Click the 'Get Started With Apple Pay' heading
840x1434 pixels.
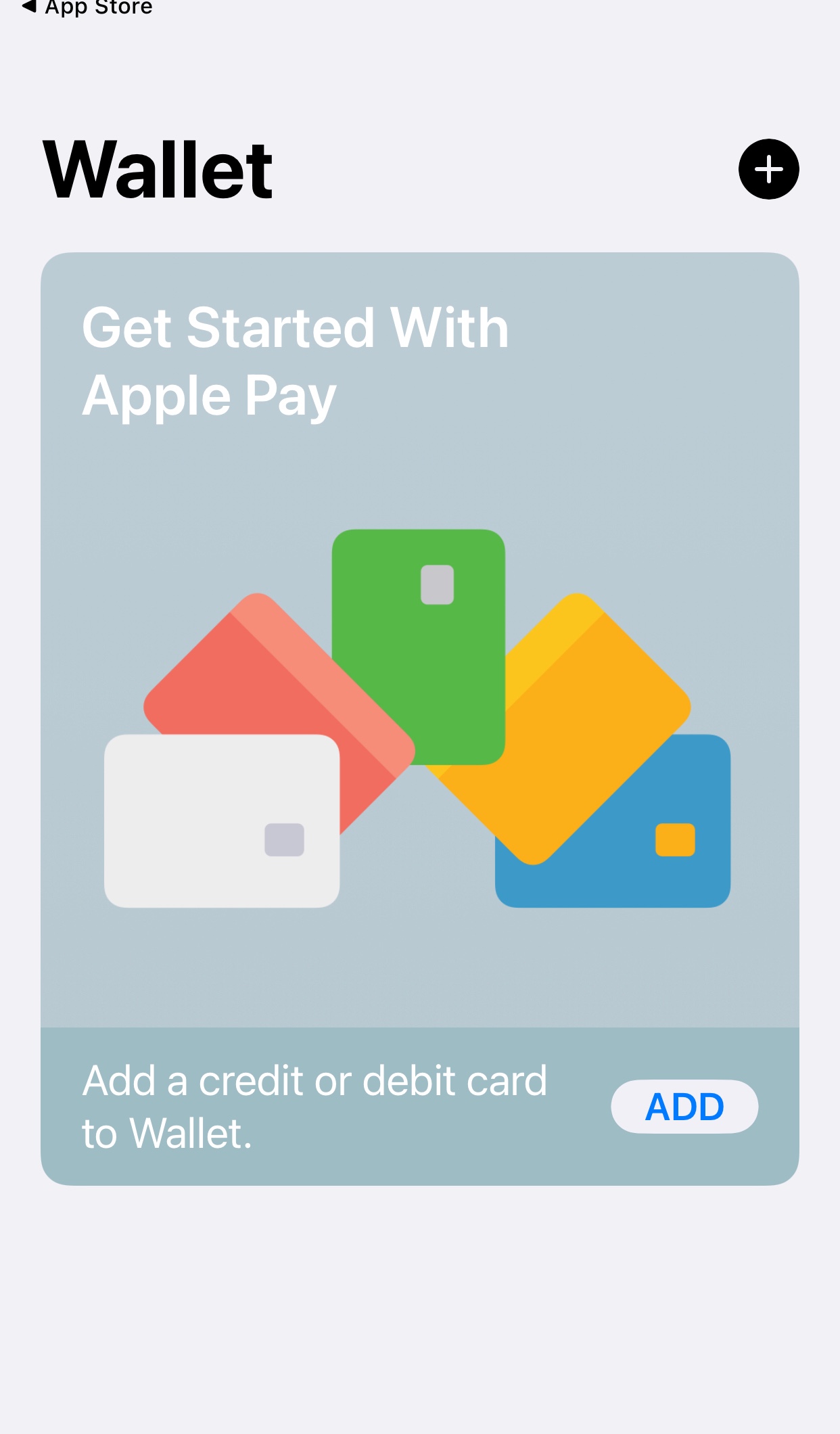point(296,362)
